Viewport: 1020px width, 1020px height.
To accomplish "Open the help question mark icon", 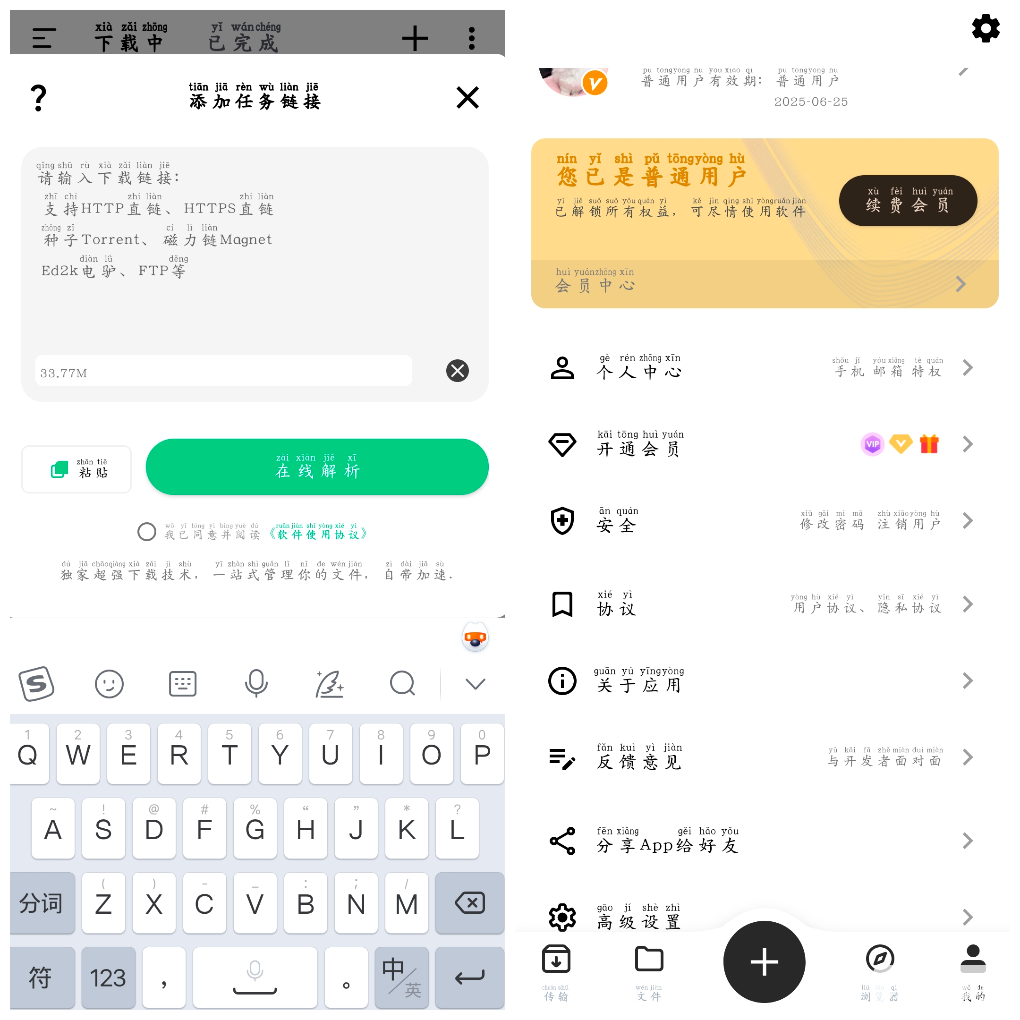I will (x=38, y=97).
